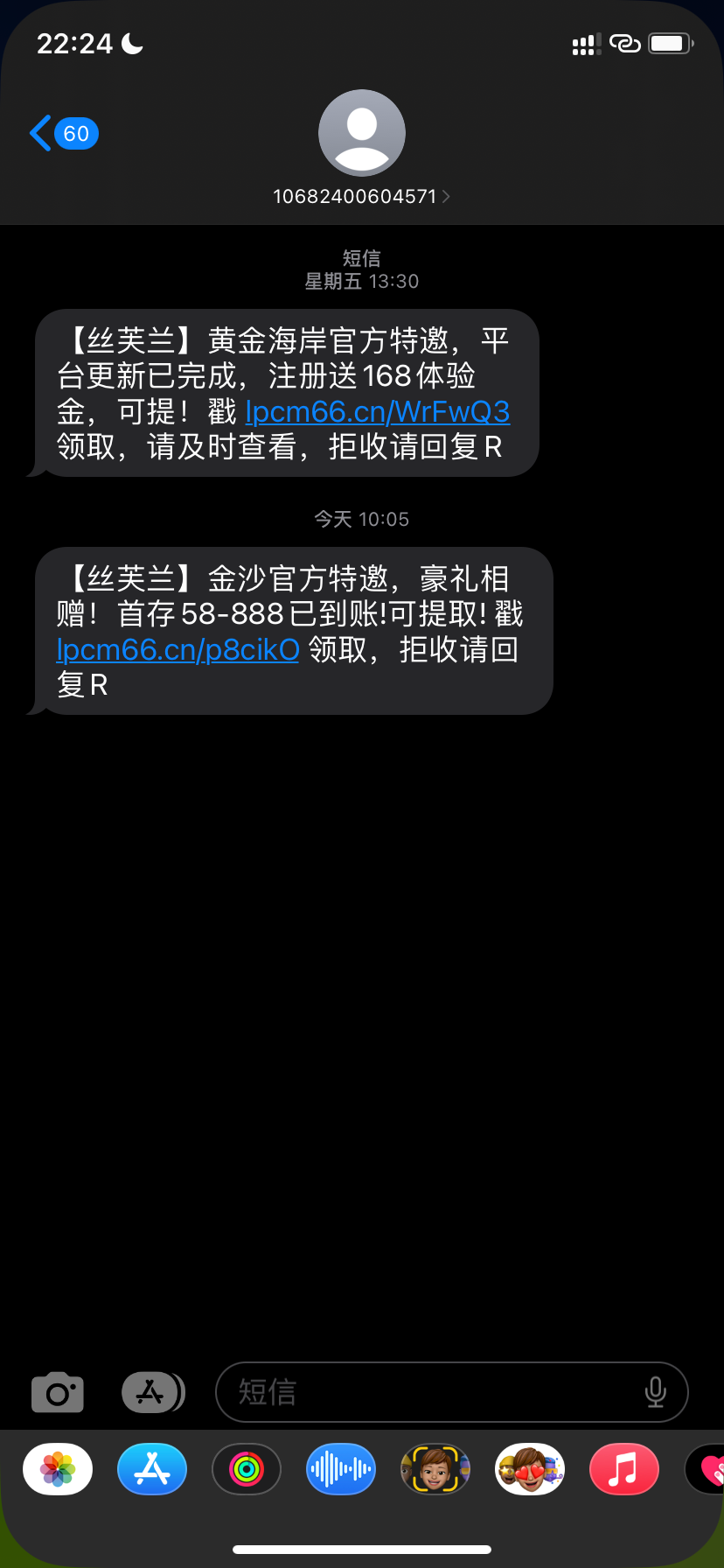Open the Photos app from the dock

click(x=57, y=1468)
